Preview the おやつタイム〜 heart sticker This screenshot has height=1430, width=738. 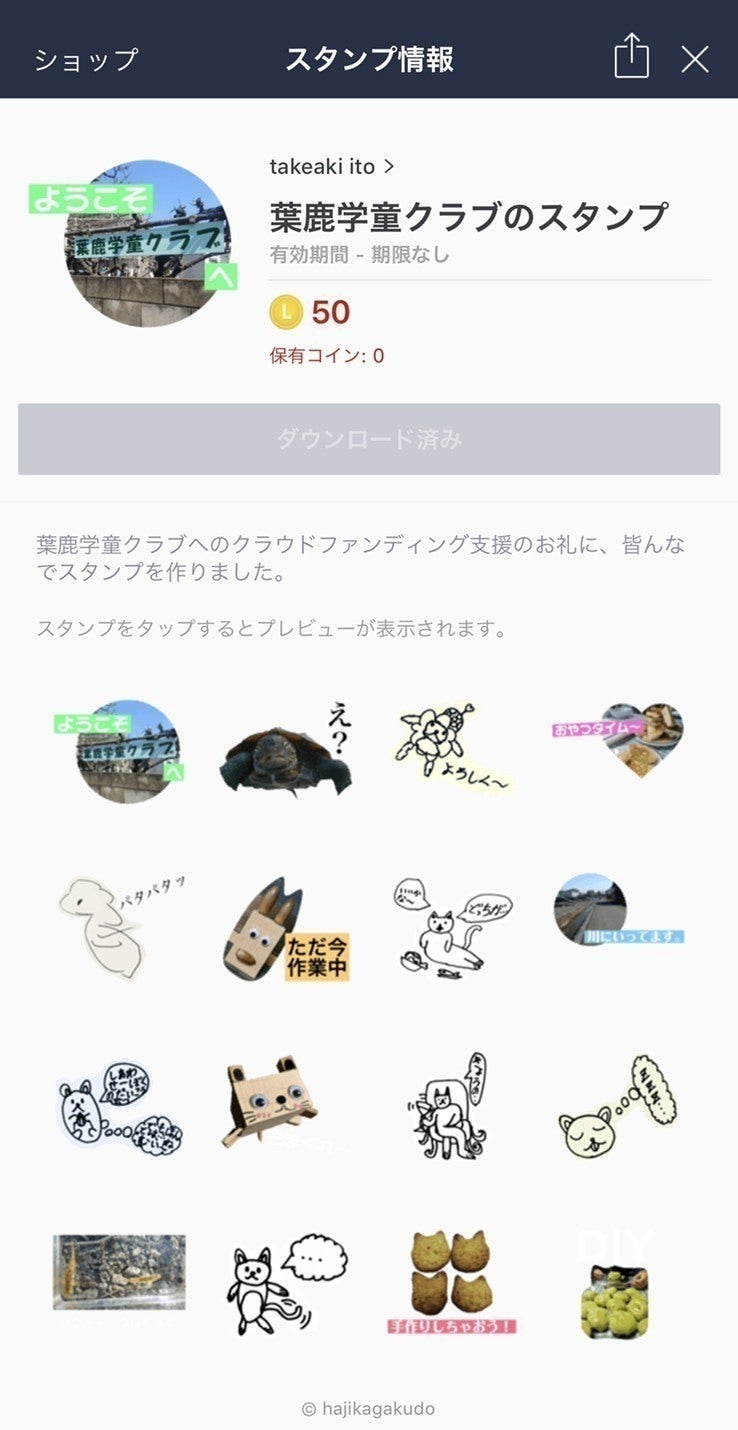(618, 741)
